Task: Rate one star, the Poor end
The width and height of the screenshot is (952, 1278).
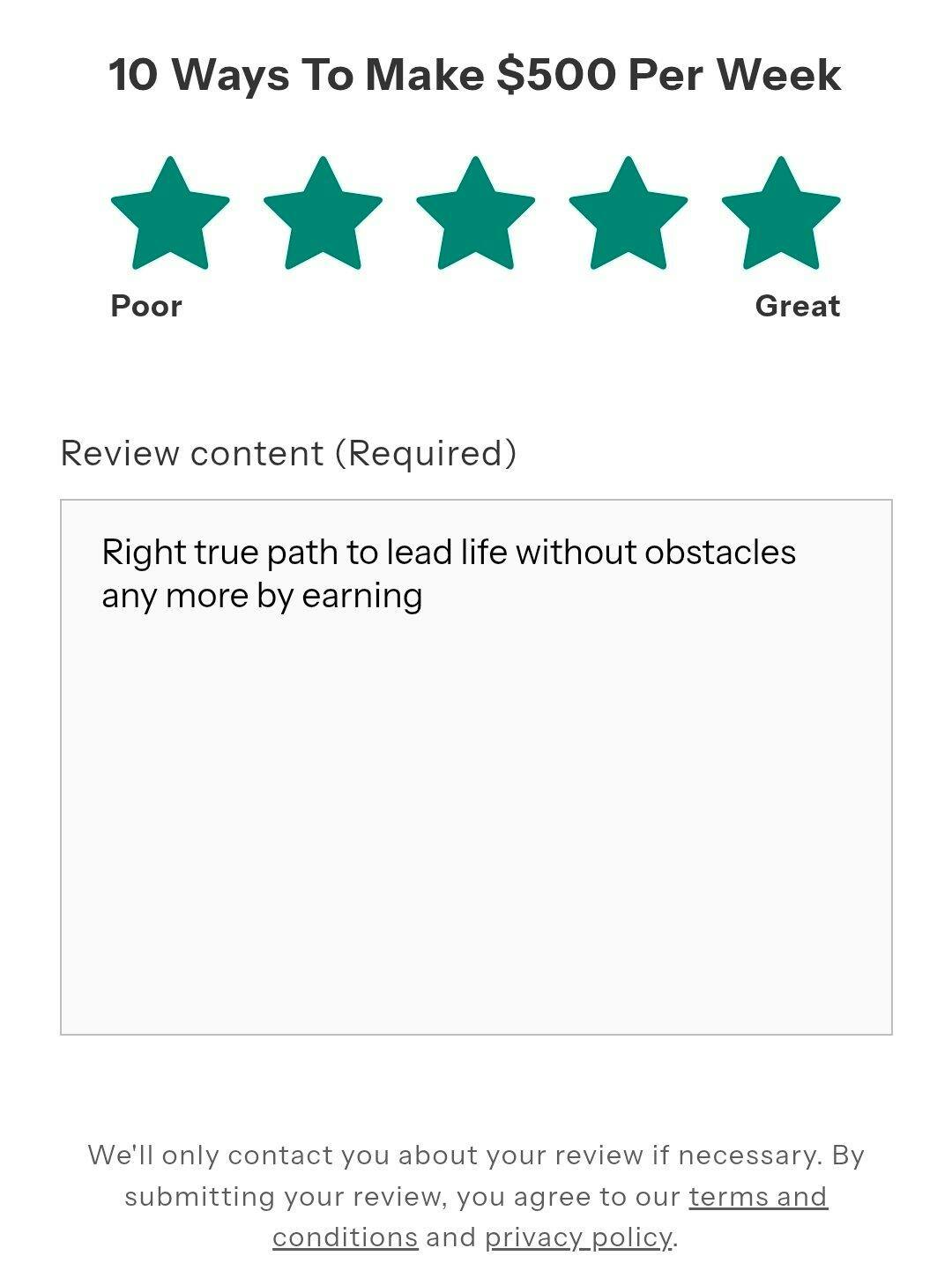Action: (x=170, y=216)
